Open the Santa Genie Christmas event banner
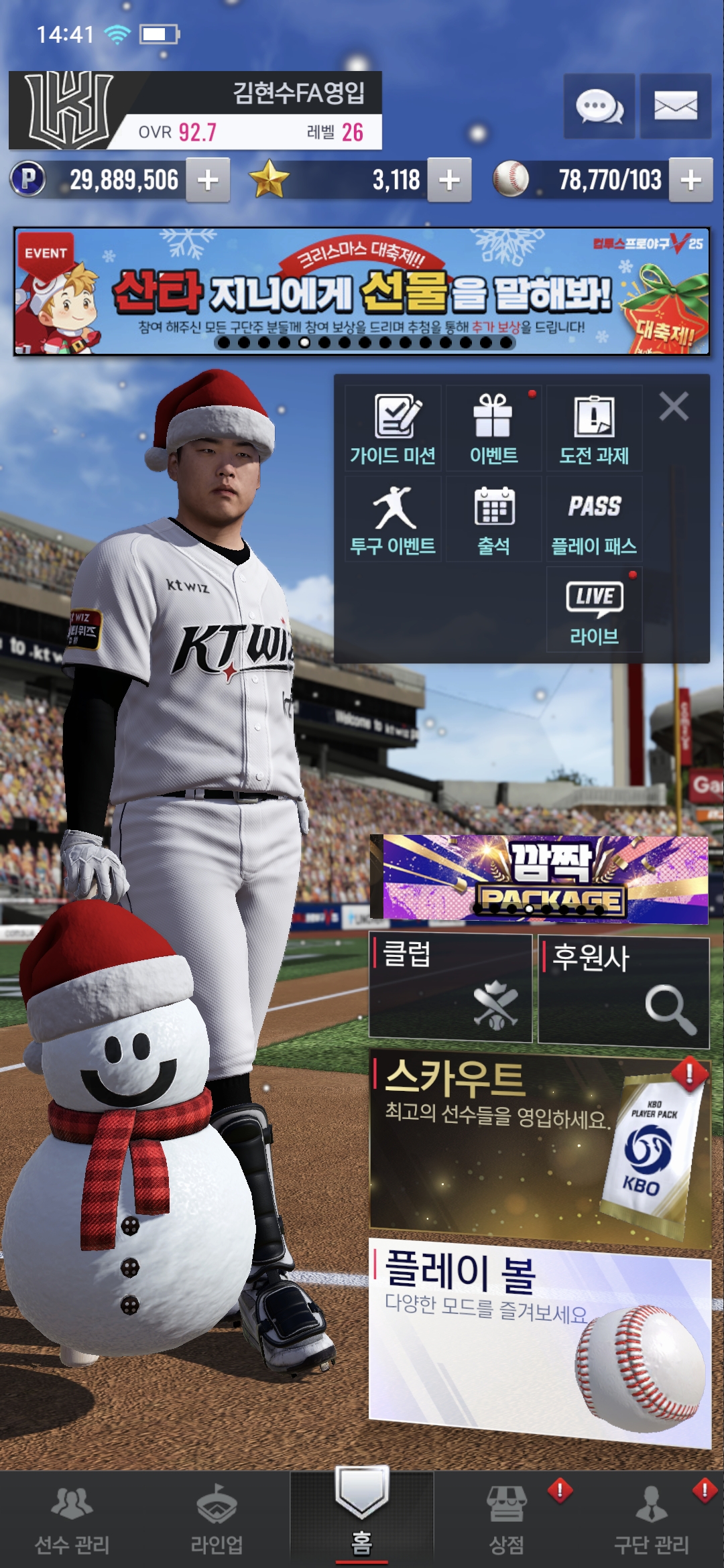 (x=362, y=291)
